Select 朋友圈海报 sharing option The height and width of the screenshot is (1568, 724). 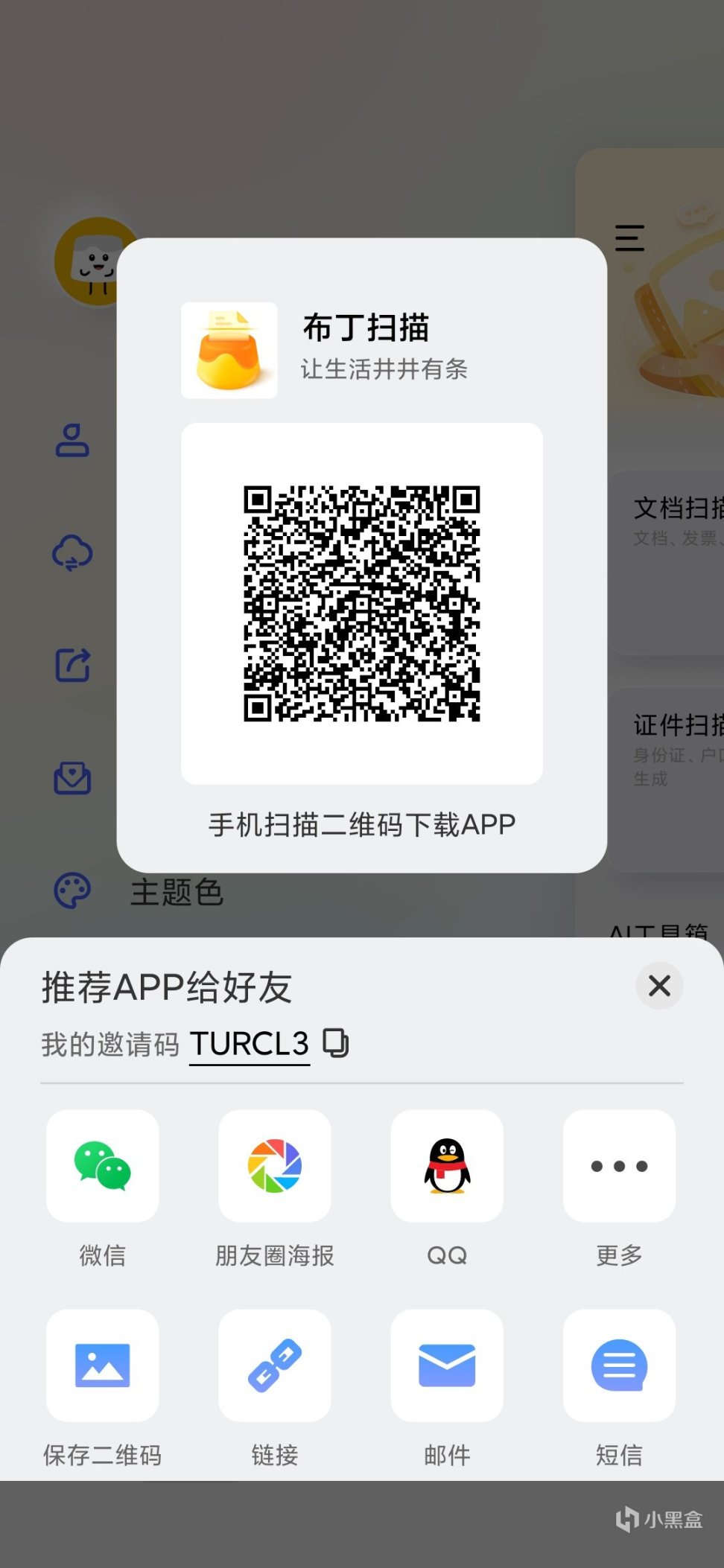click(x=275, y=1166)
